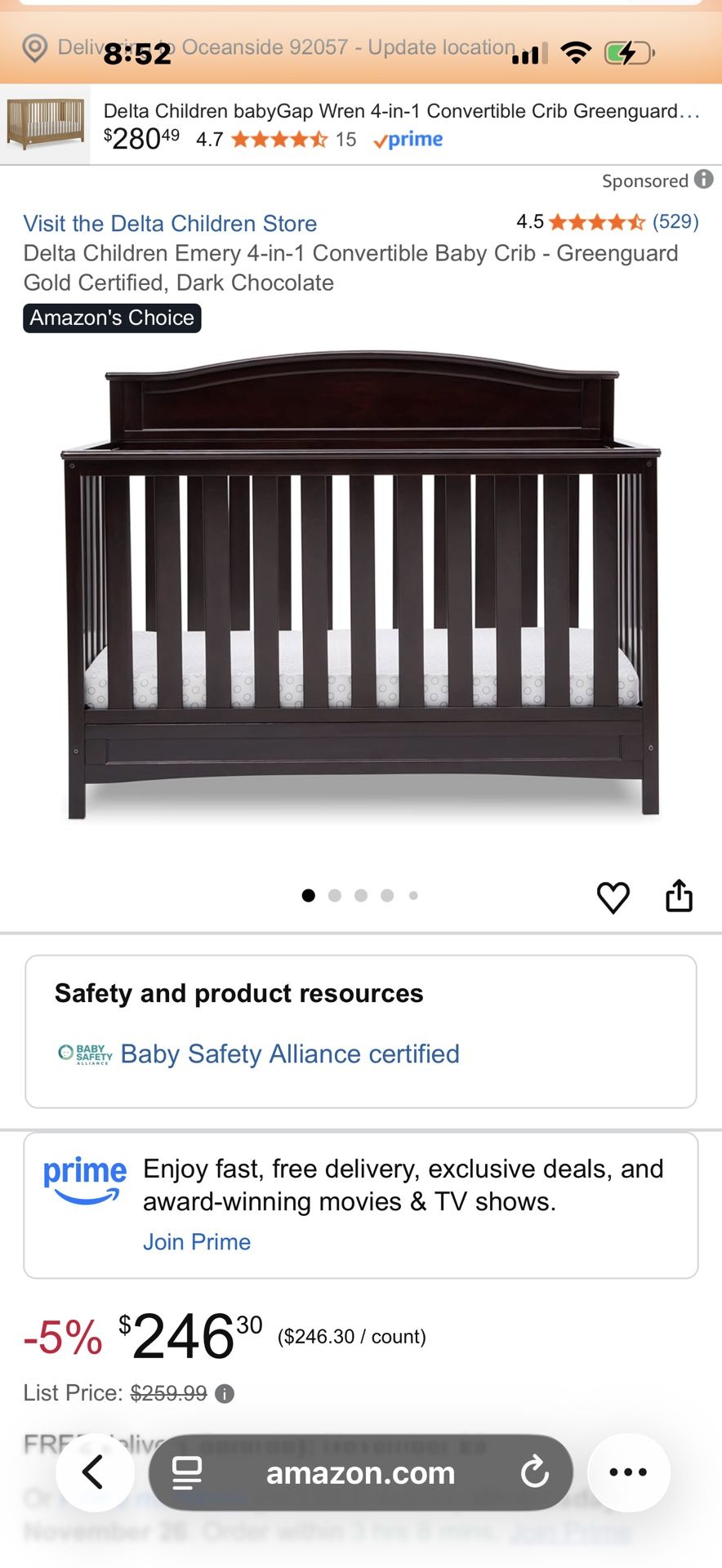Open the more options ellipsis menu

pyautogui.click(x=627, y=1472)
